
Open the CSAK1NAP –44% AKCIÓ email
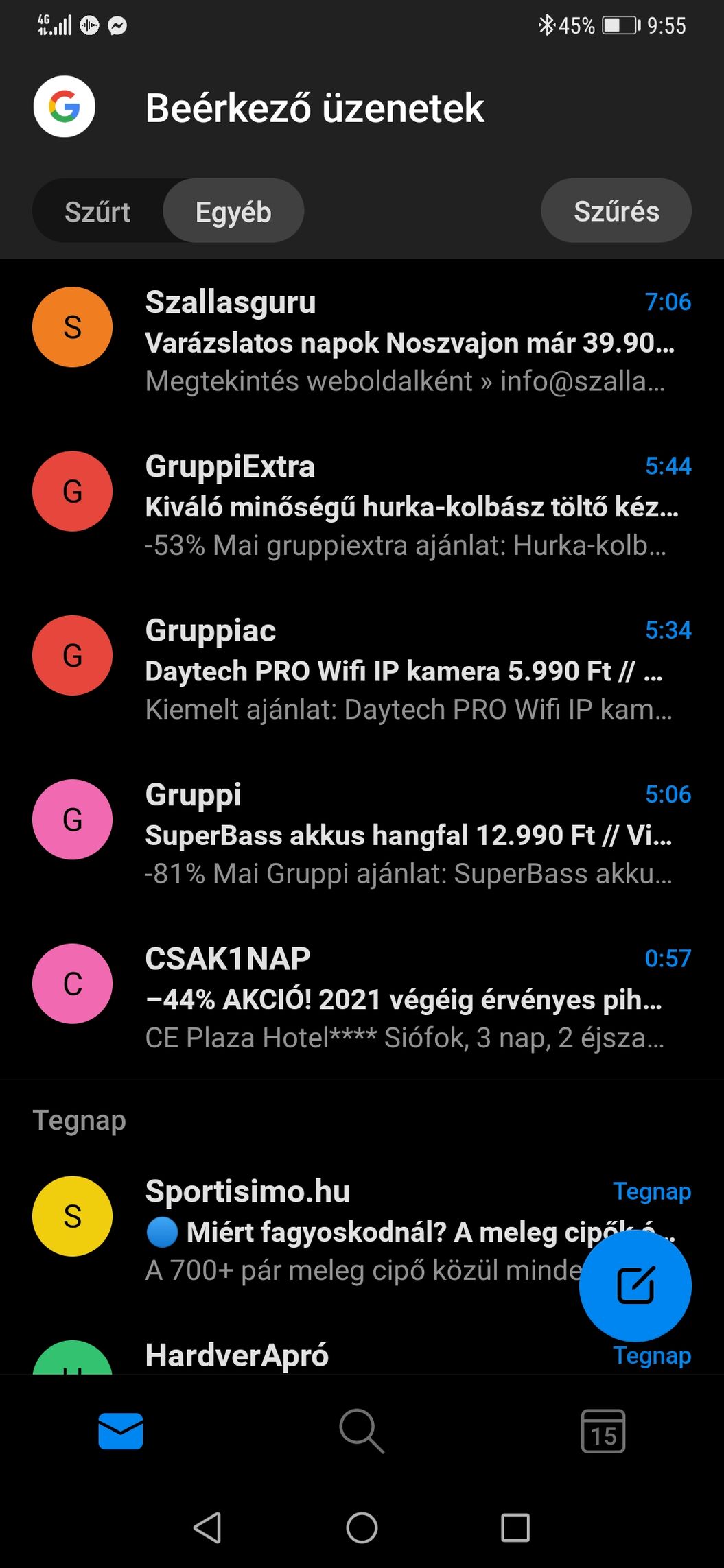pos(362,998)
